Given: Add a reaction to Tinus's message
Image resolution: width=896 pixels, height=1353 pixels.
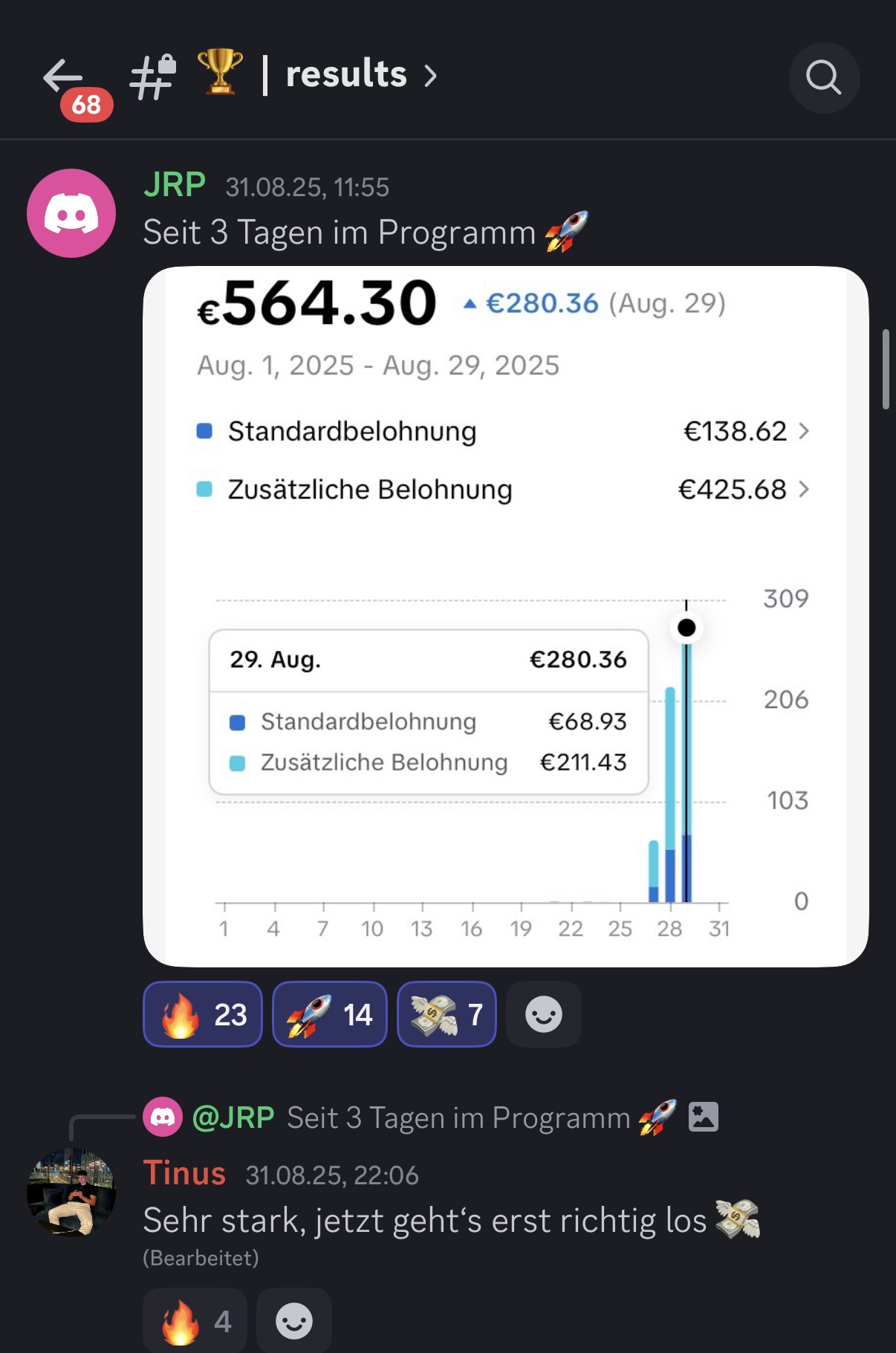Looking at the screenshot, I should (x=294, y=1321).
